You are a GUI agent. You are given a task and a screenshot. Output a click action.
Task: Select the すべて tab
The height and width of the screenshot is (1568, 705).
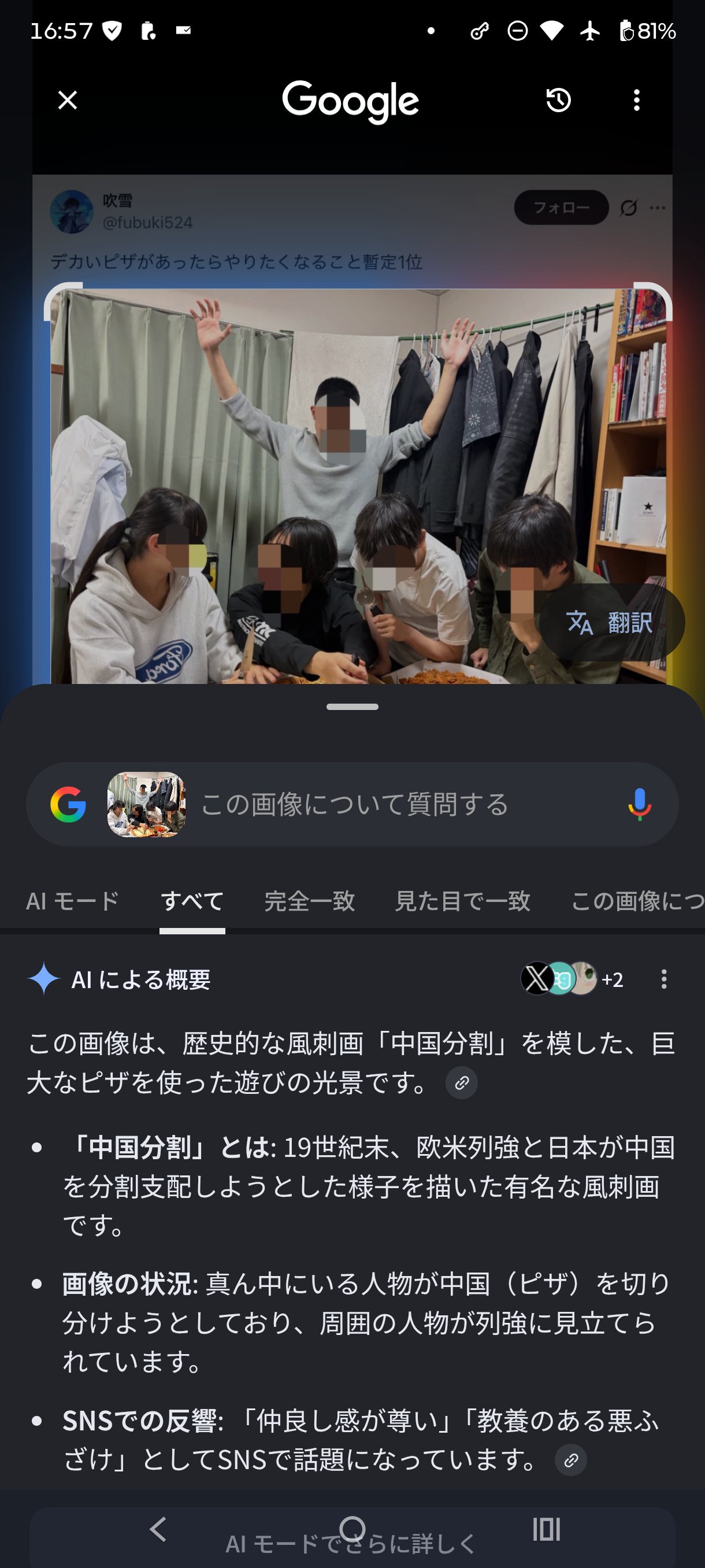point(192,901)
